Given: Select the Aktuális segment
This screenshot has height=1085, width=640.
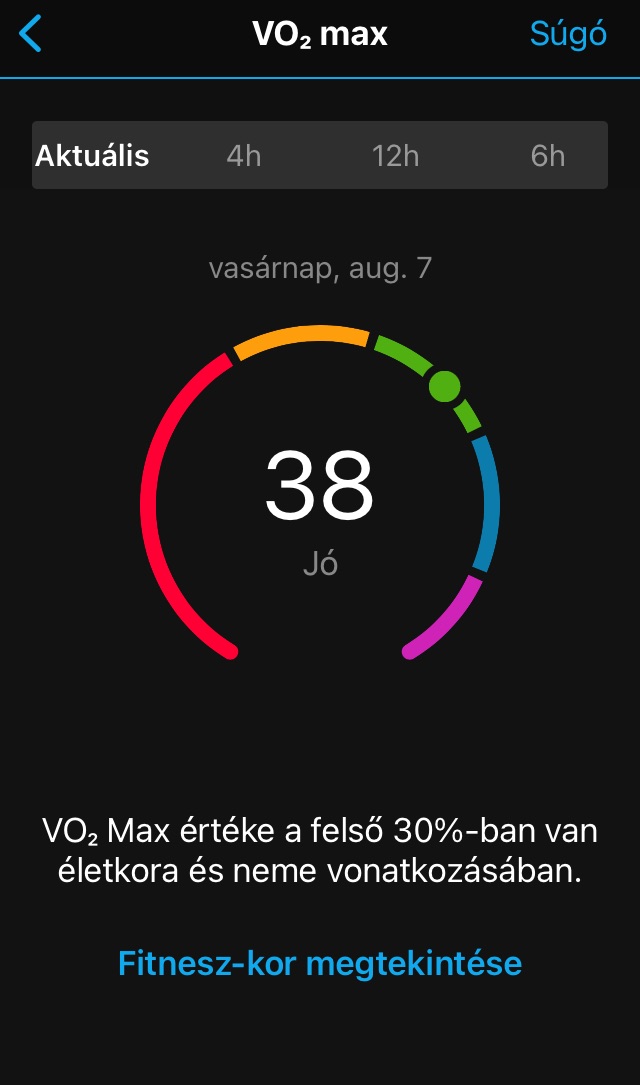Looking at the screenshot, I should (x=93, y=156).
